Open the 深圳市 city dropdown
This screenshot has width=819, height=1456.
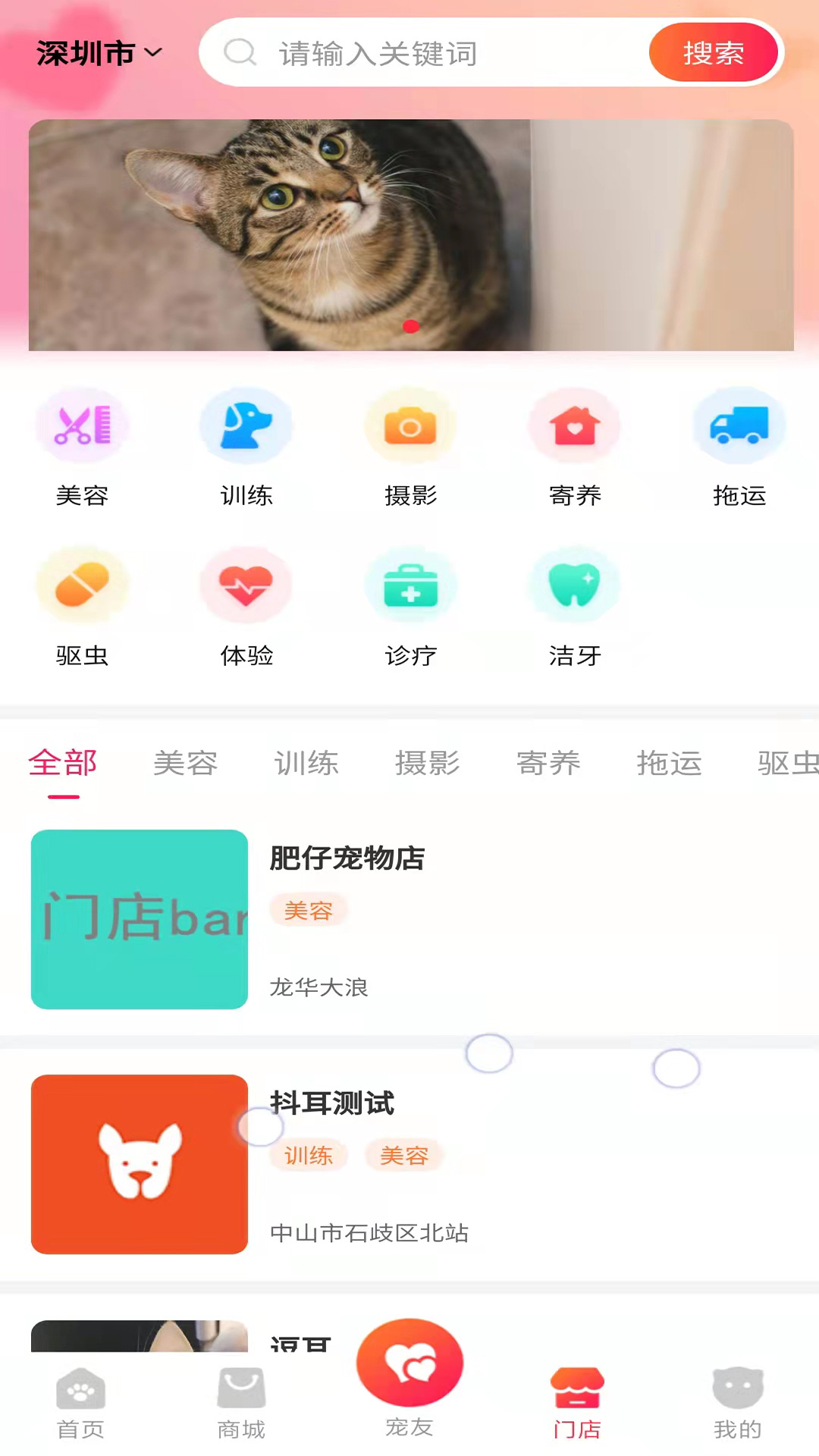point(99,53)
